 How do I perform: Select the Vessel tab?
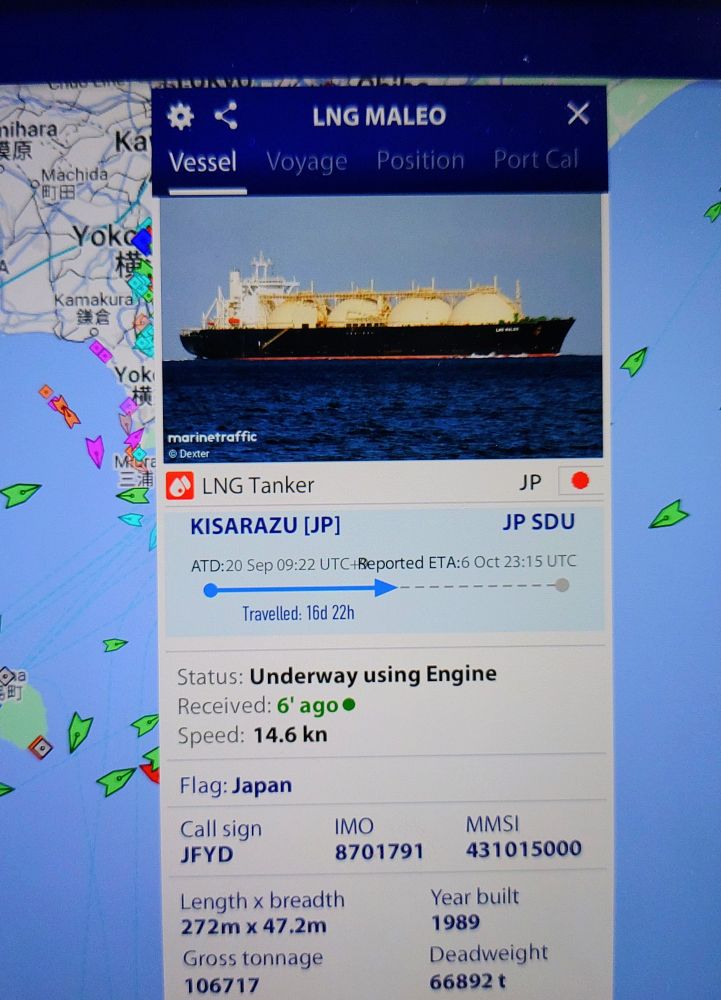(203, 161)
